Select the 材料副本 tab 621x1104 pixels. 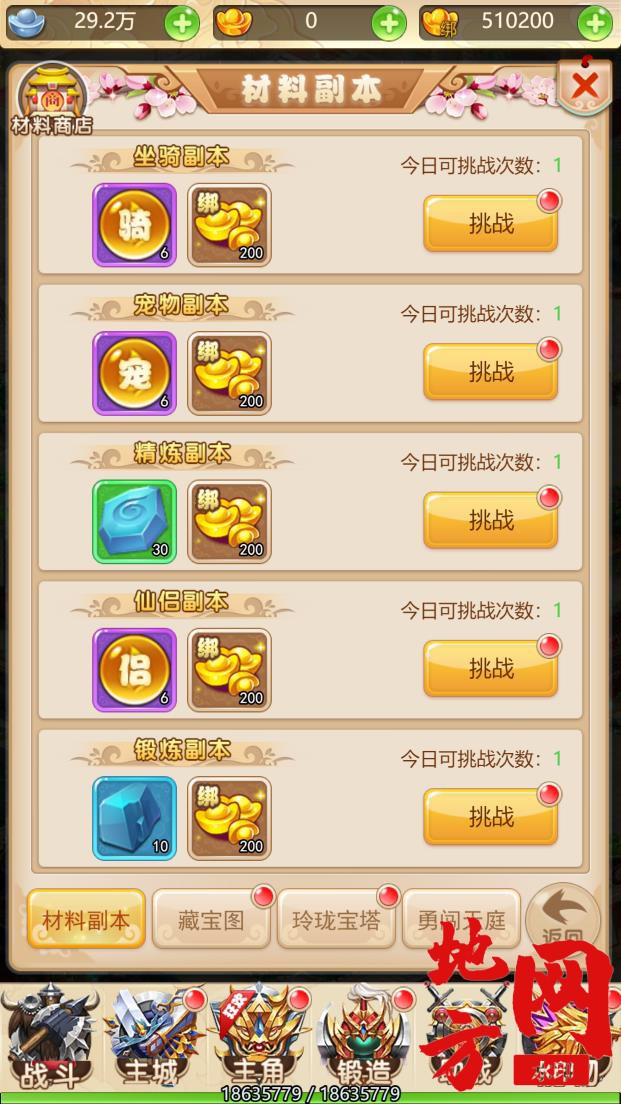(86, 919)
